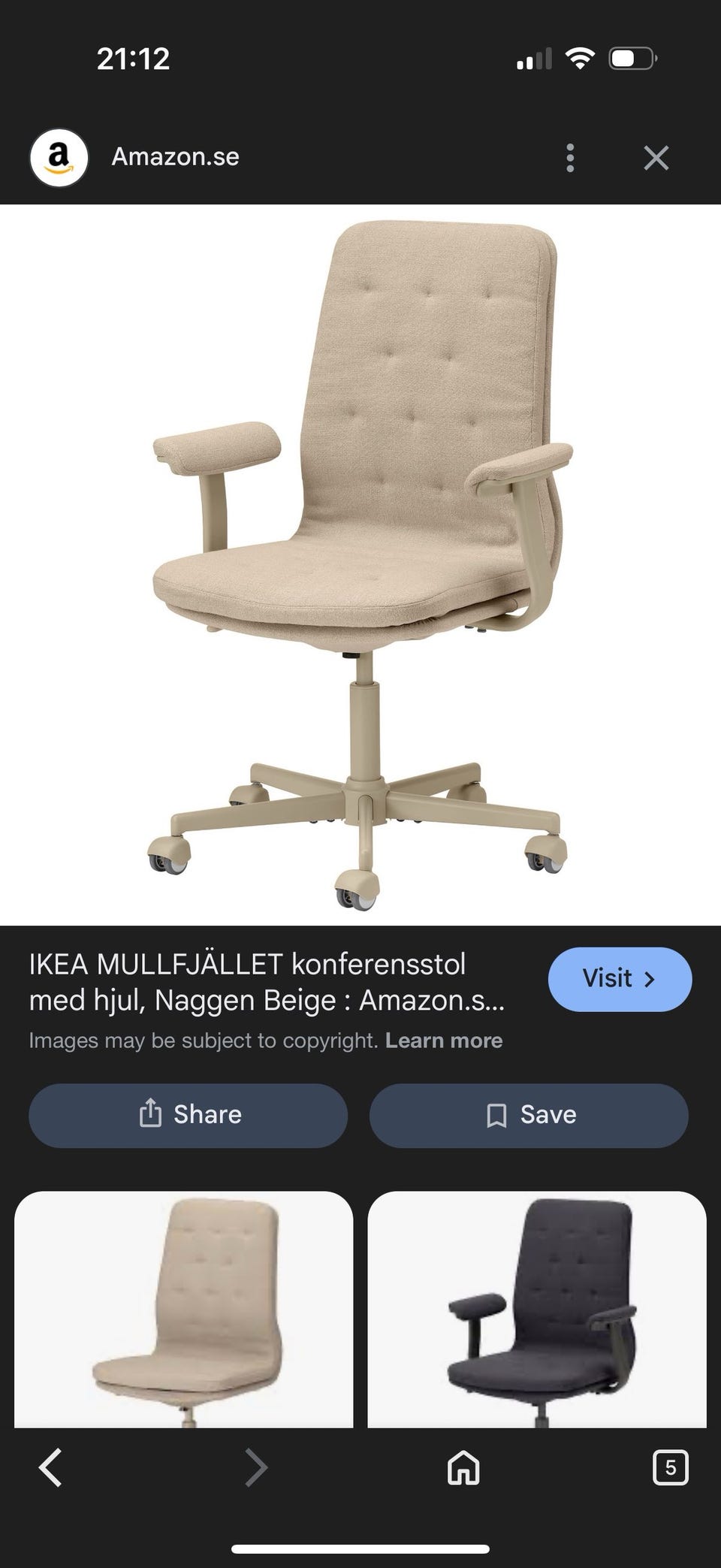This screenshot has width=721, height=1568.
Task: Open the tab switcher showing 5 tabs
Action: tap(670, 1467)
